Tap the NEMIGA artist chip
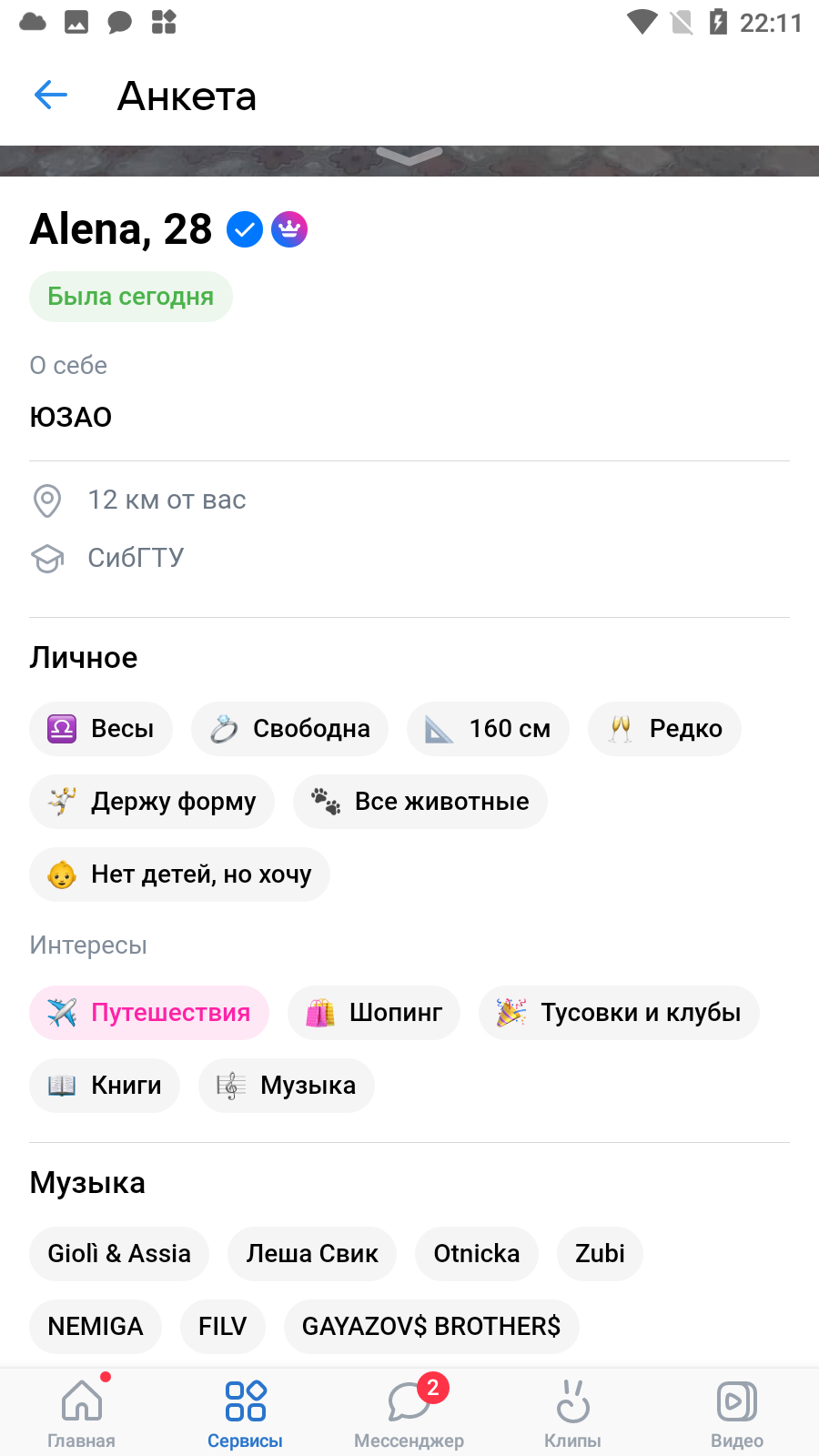Viewport: 819px width, 1456px height. (96, 1327)
